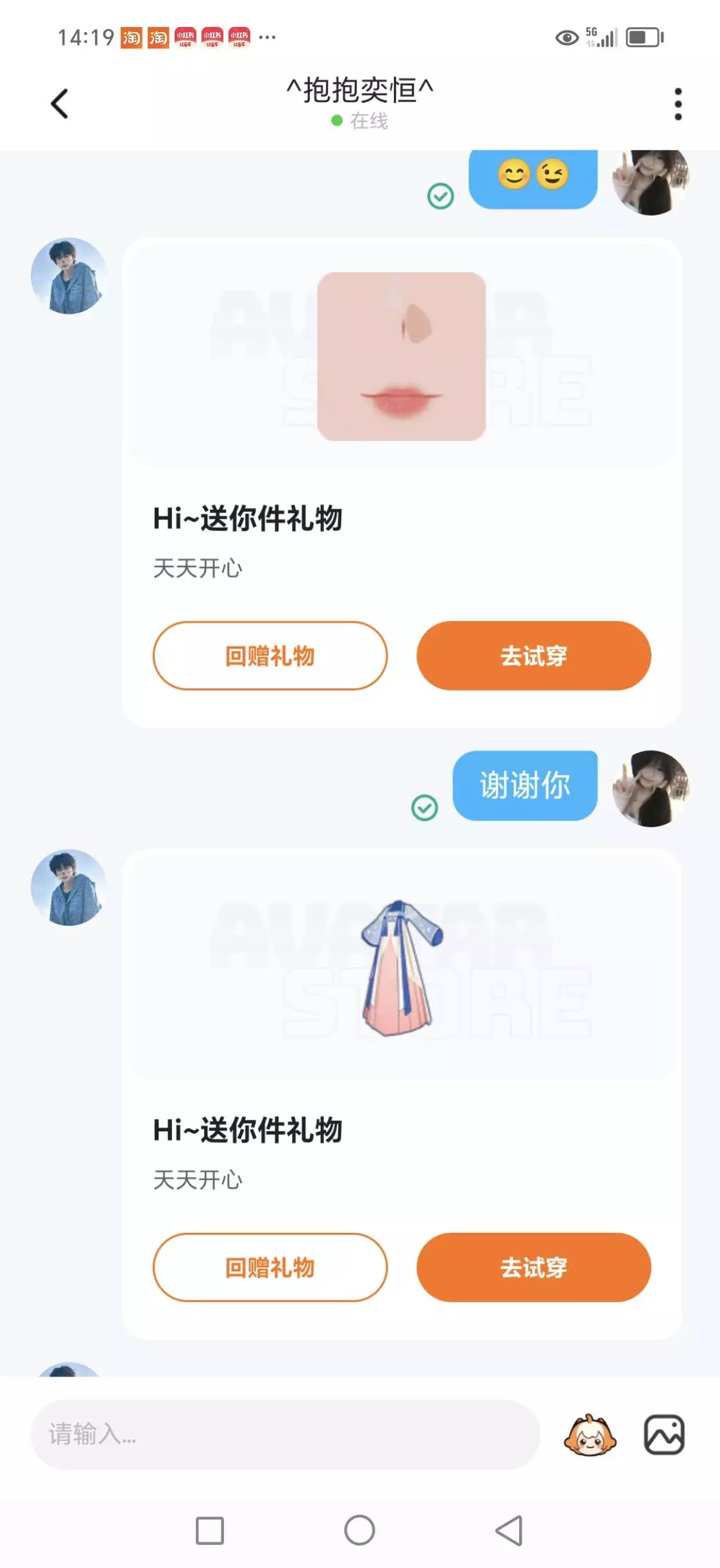Screen dimensions: 720x1568
Task: Tap 回赠礼物 on the dress gift card
Action: (x=270, y=1267)
